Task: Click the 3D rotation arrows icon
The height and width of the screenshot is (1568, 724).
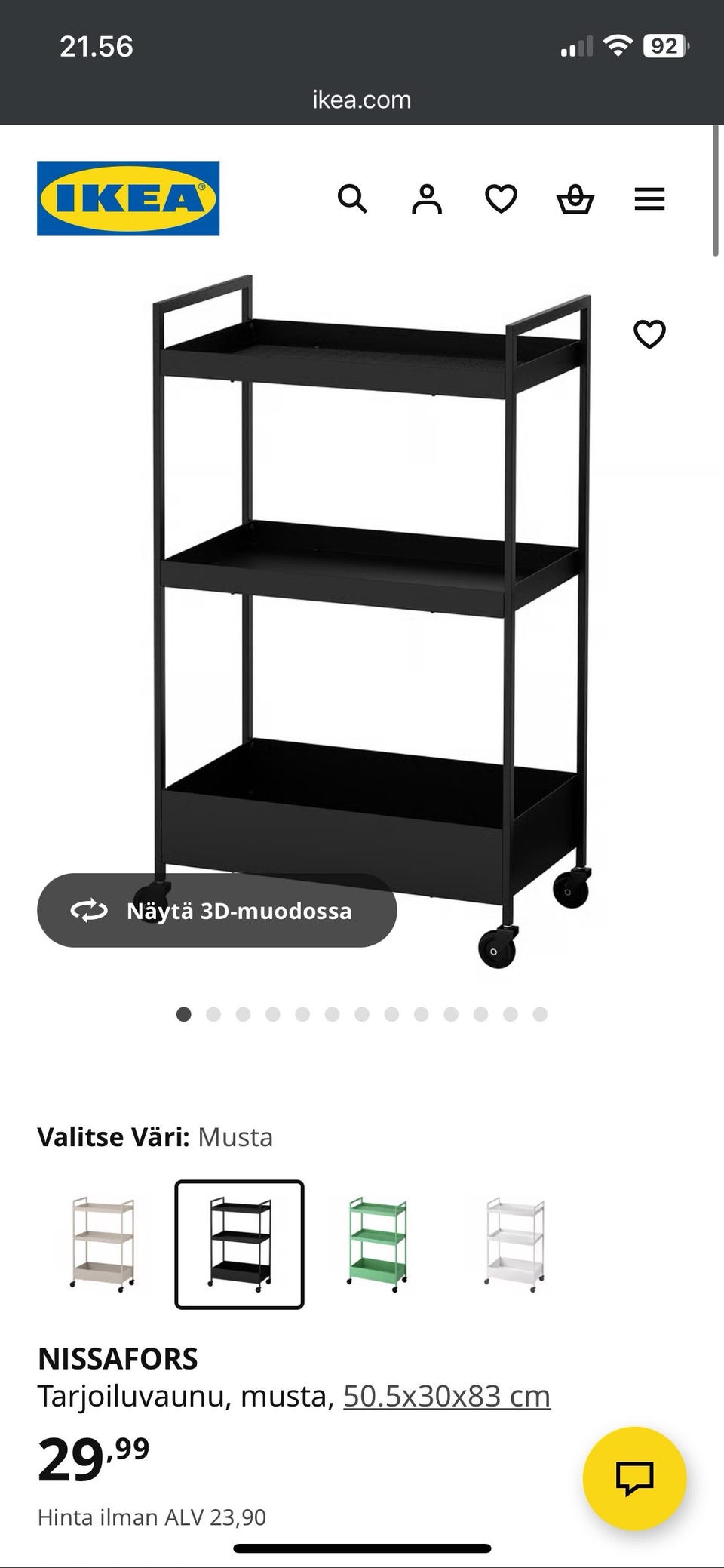Action: click(90, 911)
